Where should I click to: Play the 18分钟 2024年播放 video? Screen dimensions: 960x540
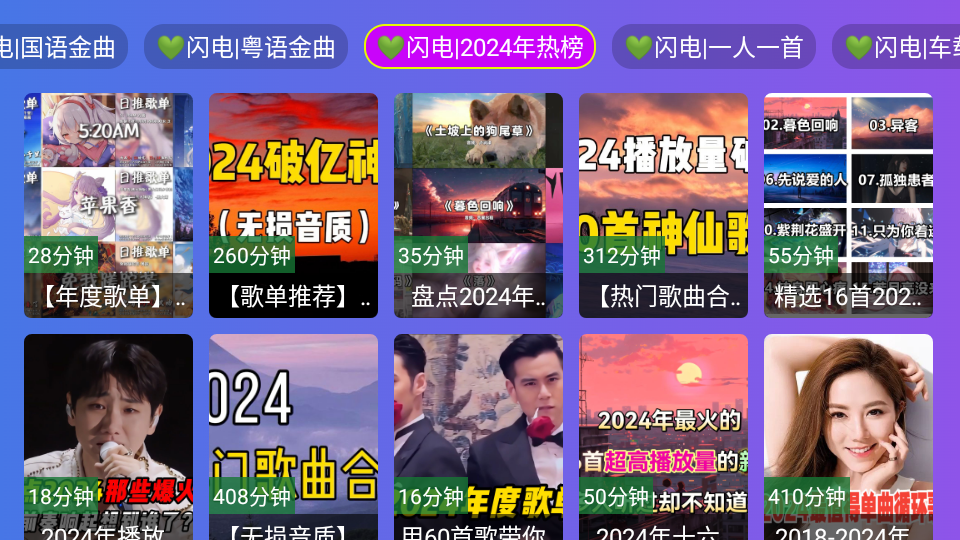coord(108,437)
